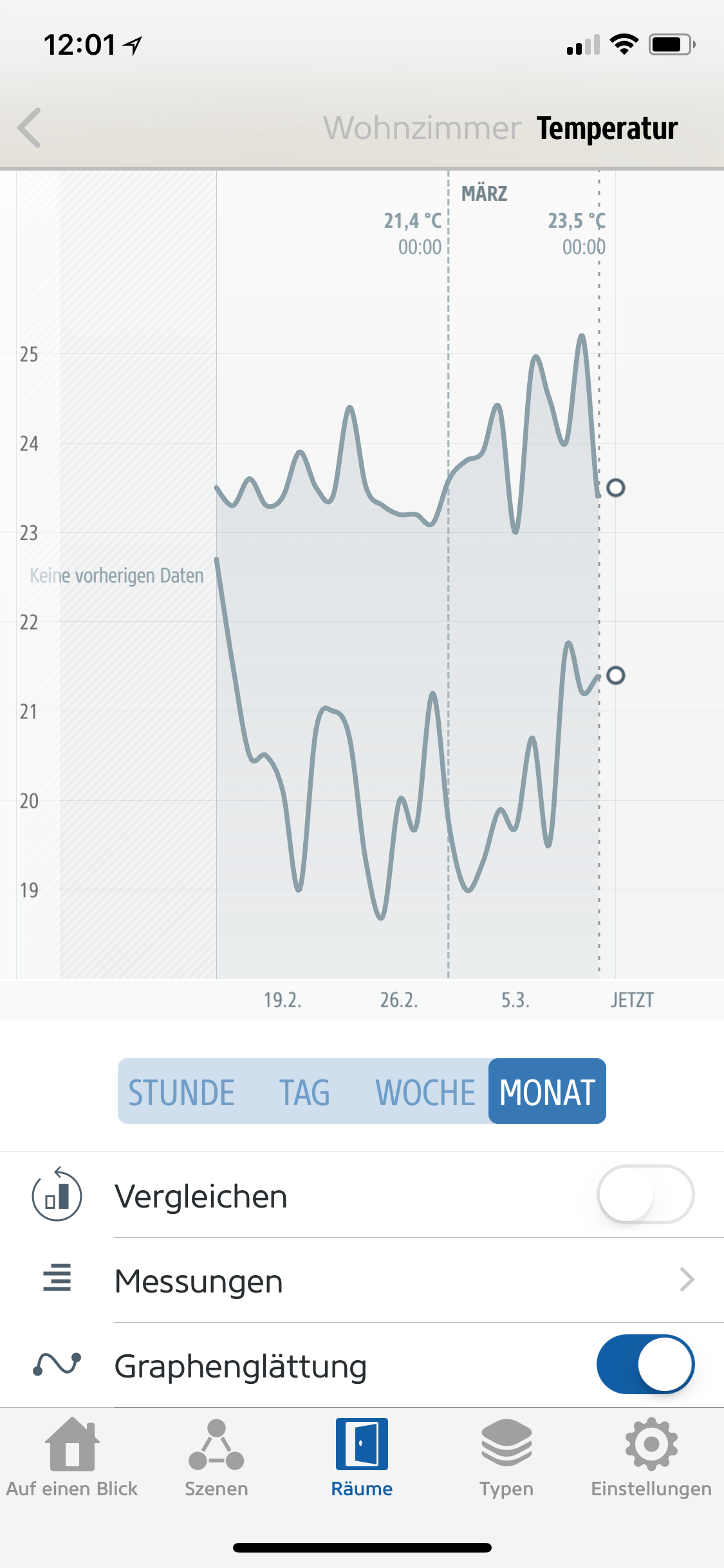Enable the Vergleichen switch
Screen dimensions: 724x1568
[645, 1194]
